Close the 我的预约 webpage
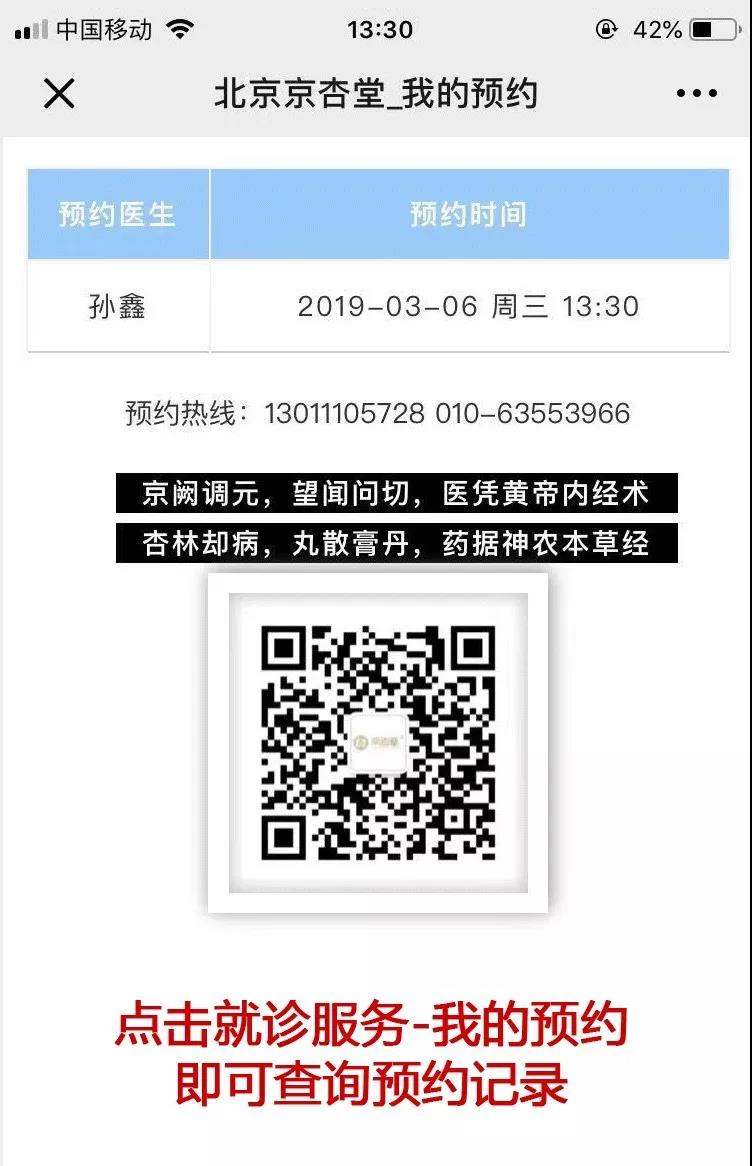The image size is (752, 1166). coord(59,94)
